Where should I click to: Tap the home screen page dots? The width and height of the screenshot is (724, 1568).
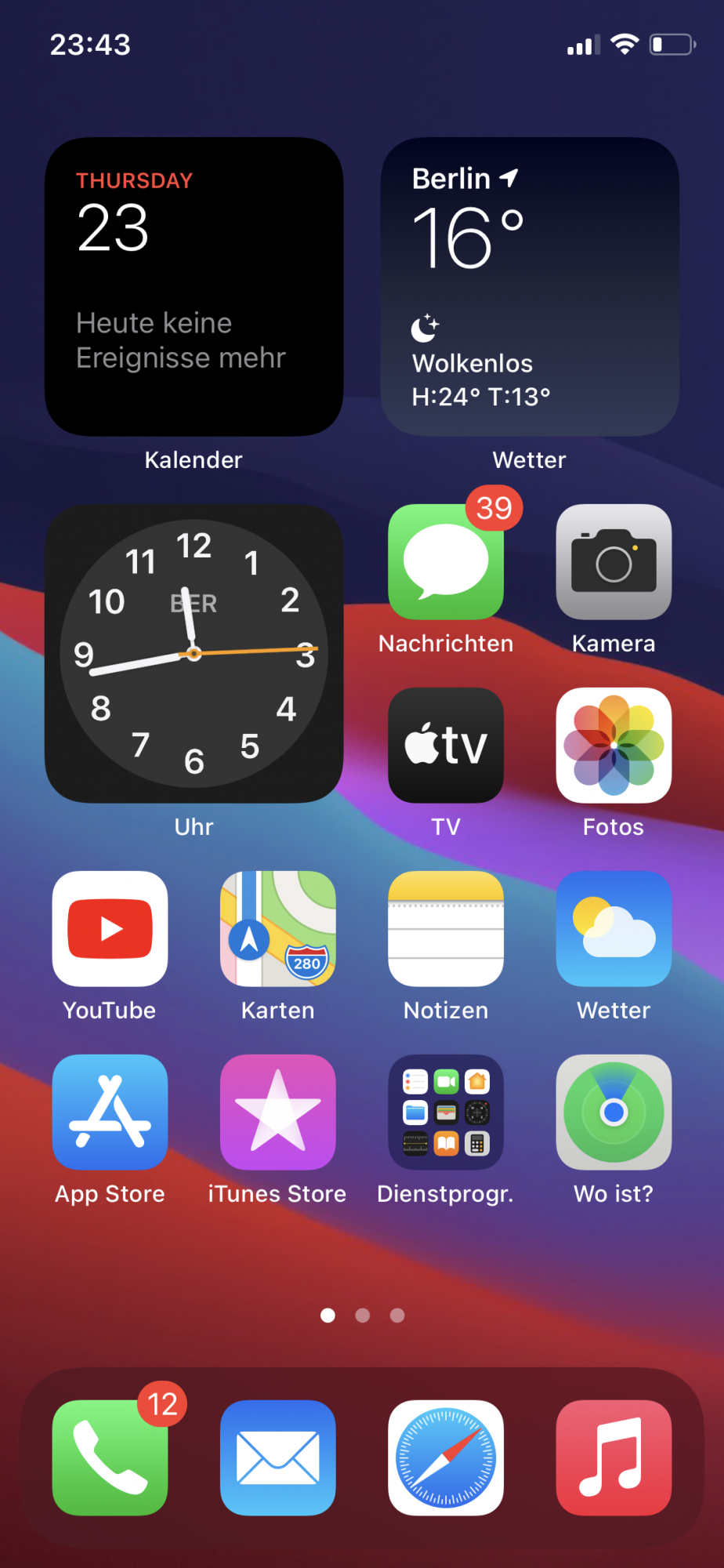tap(362, 1316)
